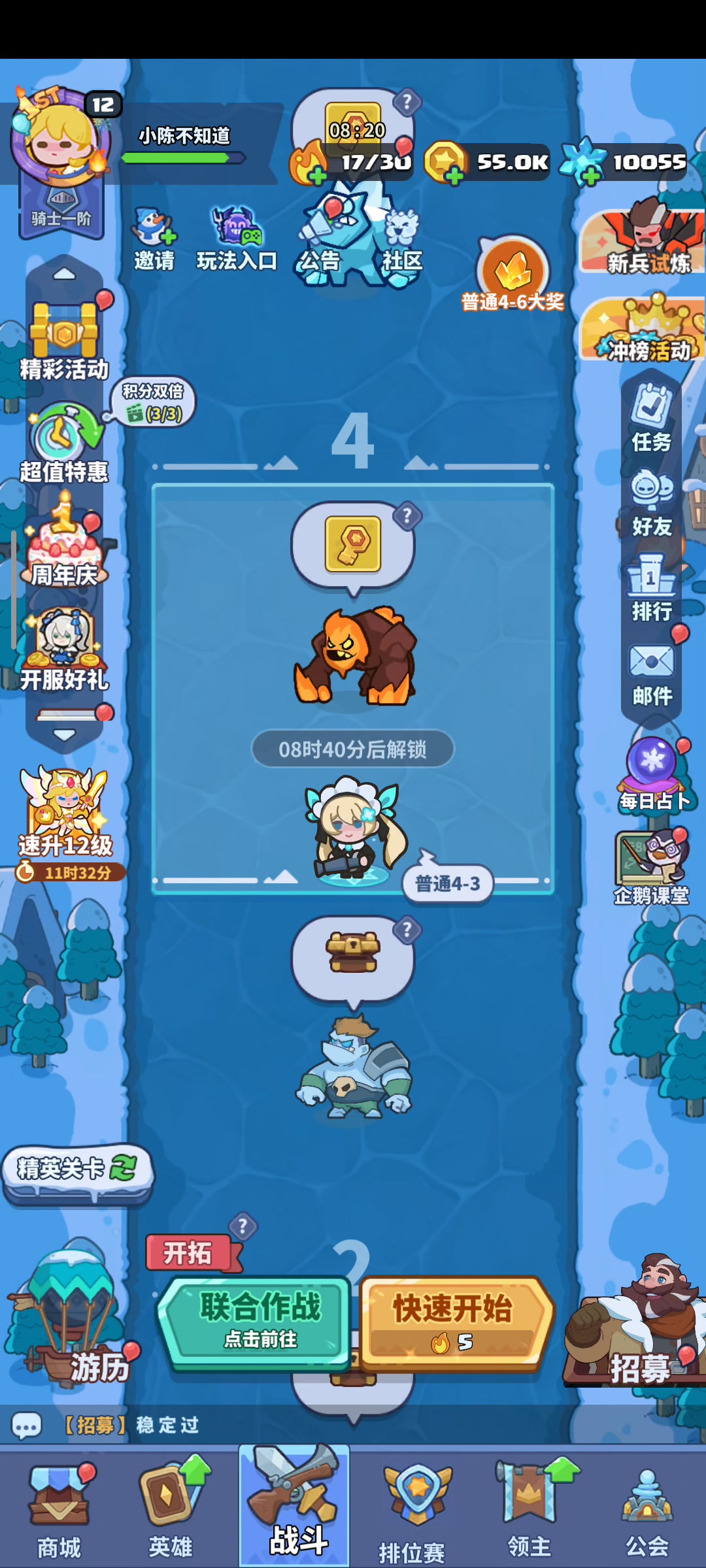Open 企鹅课堂 penguin class

click(x=651, y=866)
